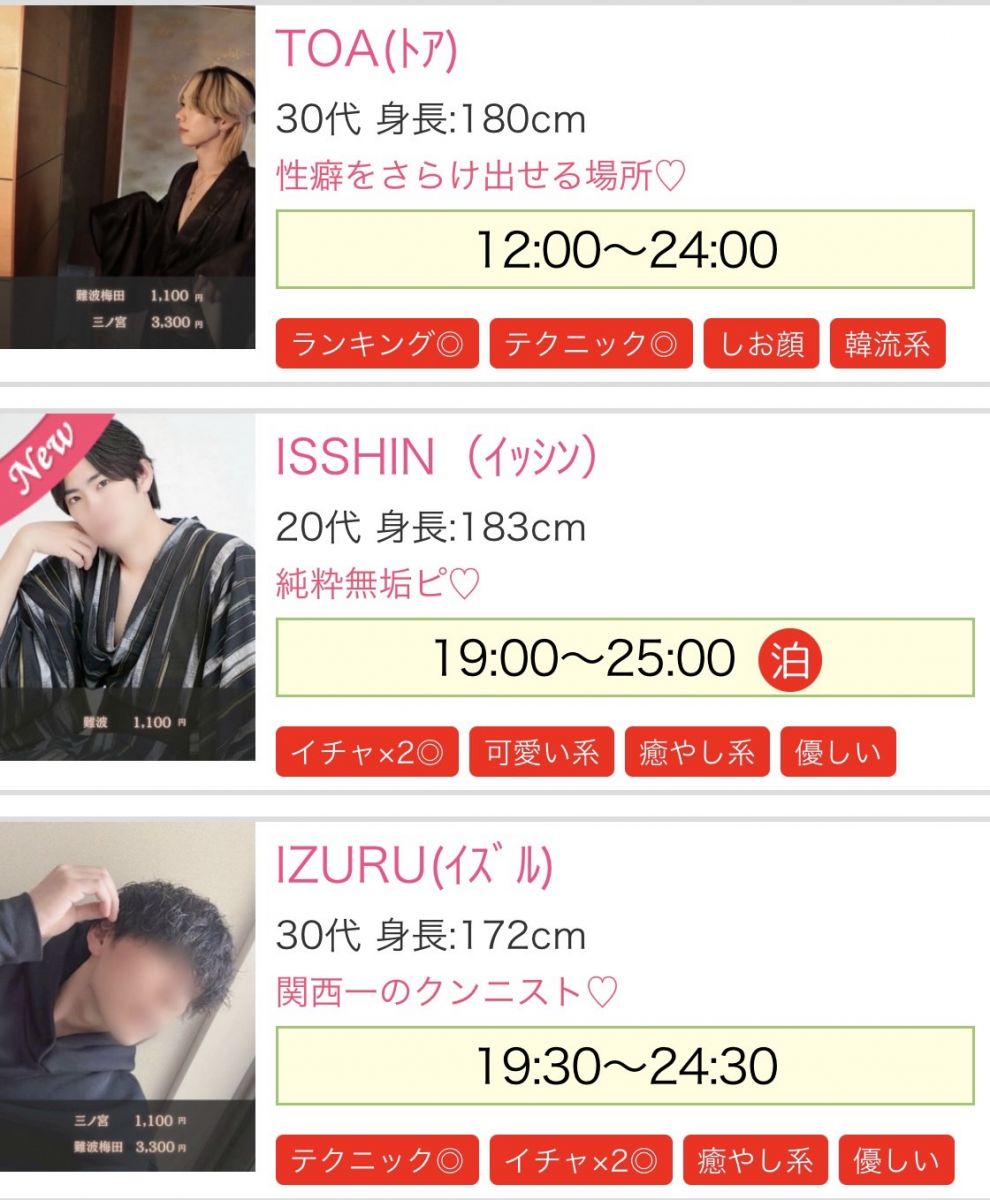The image size is (990, 1200).
Task: Tap the ランキング◎ tag under TOA
Action: [377, 345]
